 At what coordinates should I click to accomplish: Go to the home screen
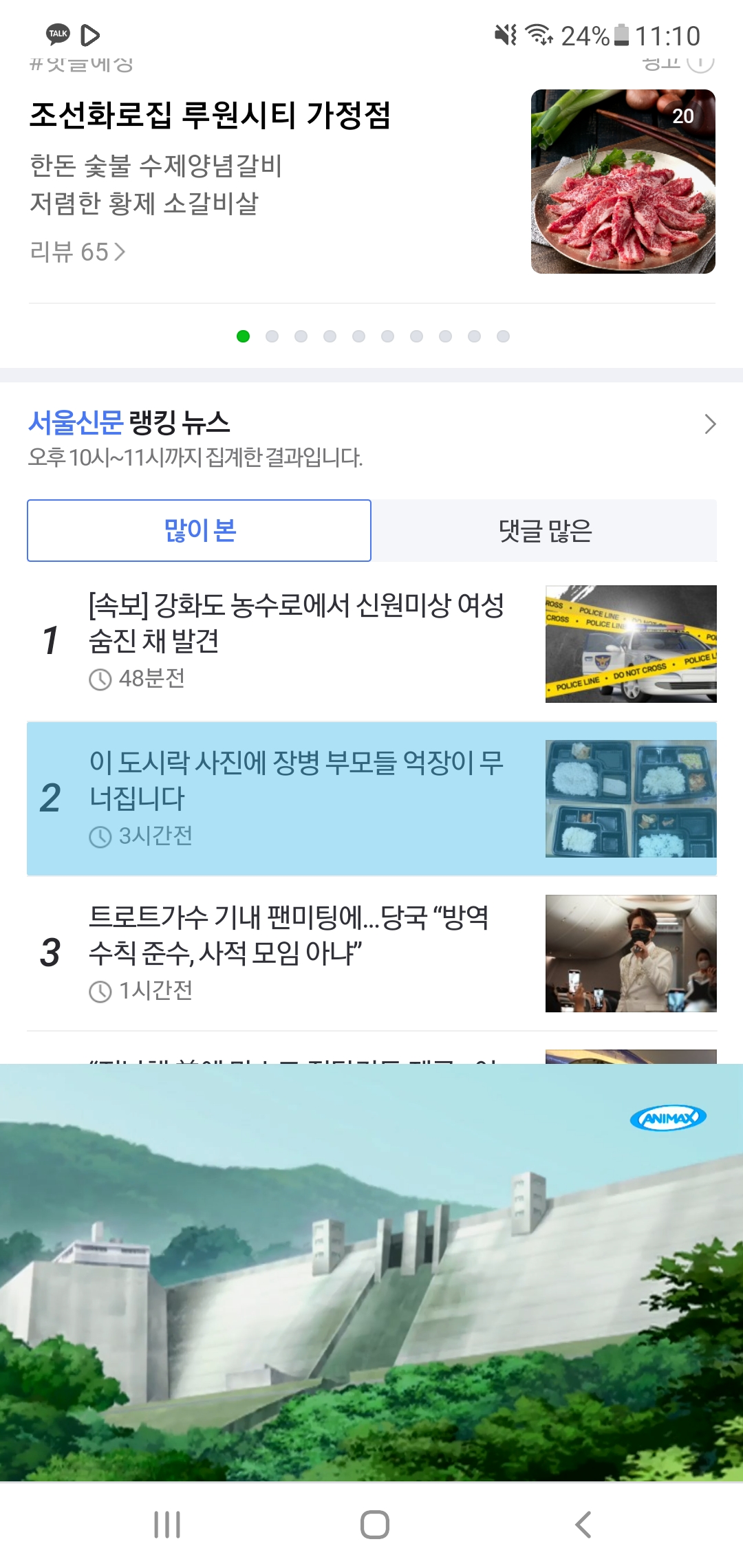coord(374,1525)
